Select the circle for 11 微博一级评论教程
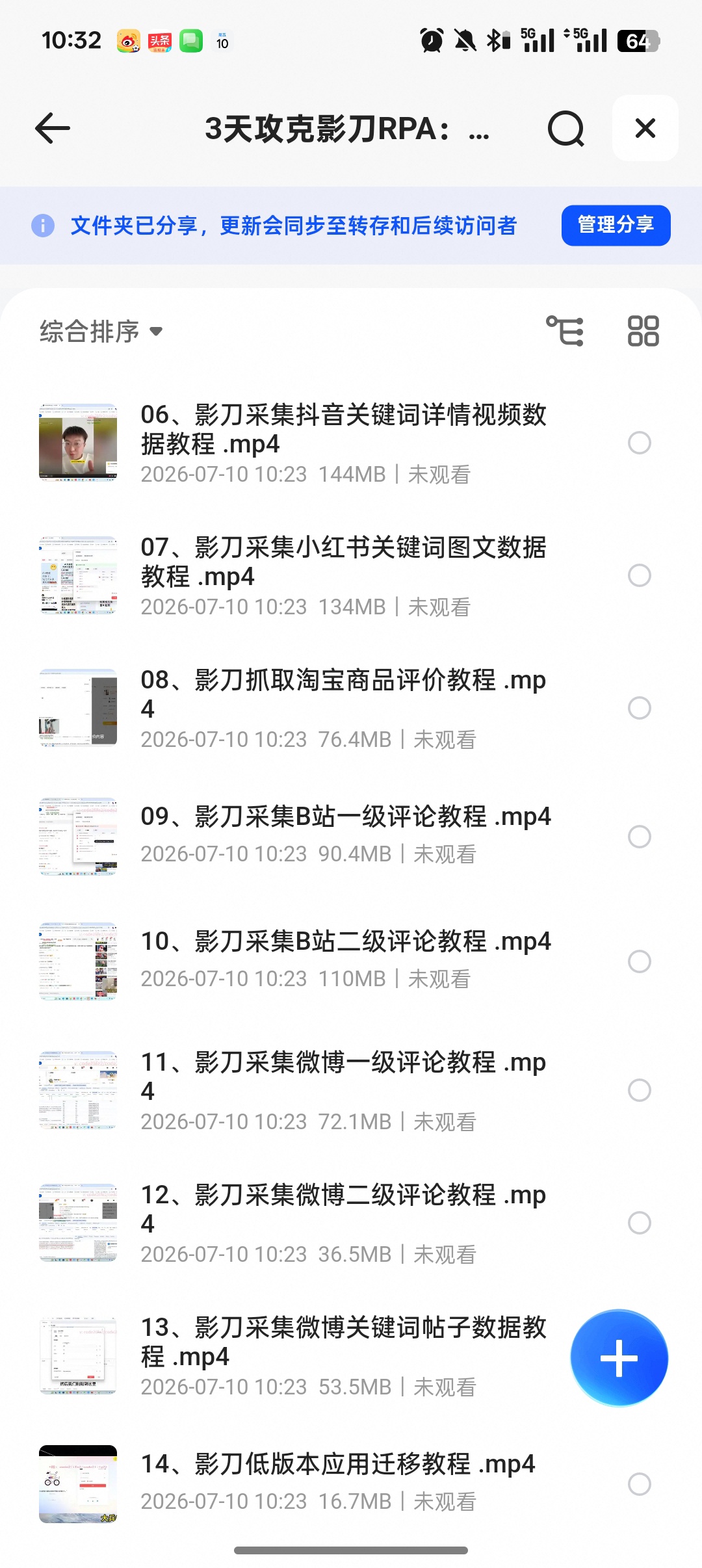702x1568 pixels. click(640, 1090)
